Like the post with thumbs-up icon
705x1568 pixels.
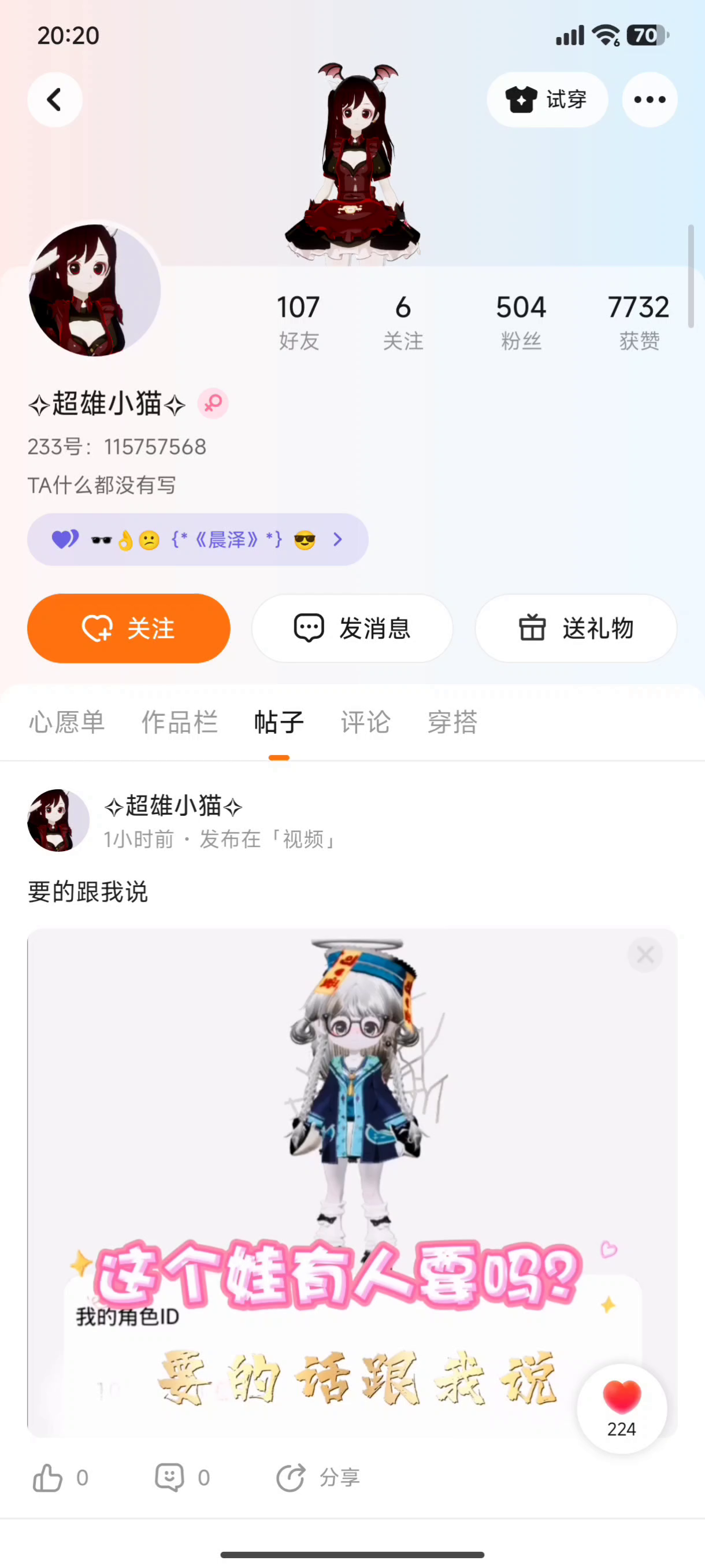coord(49,1478)
